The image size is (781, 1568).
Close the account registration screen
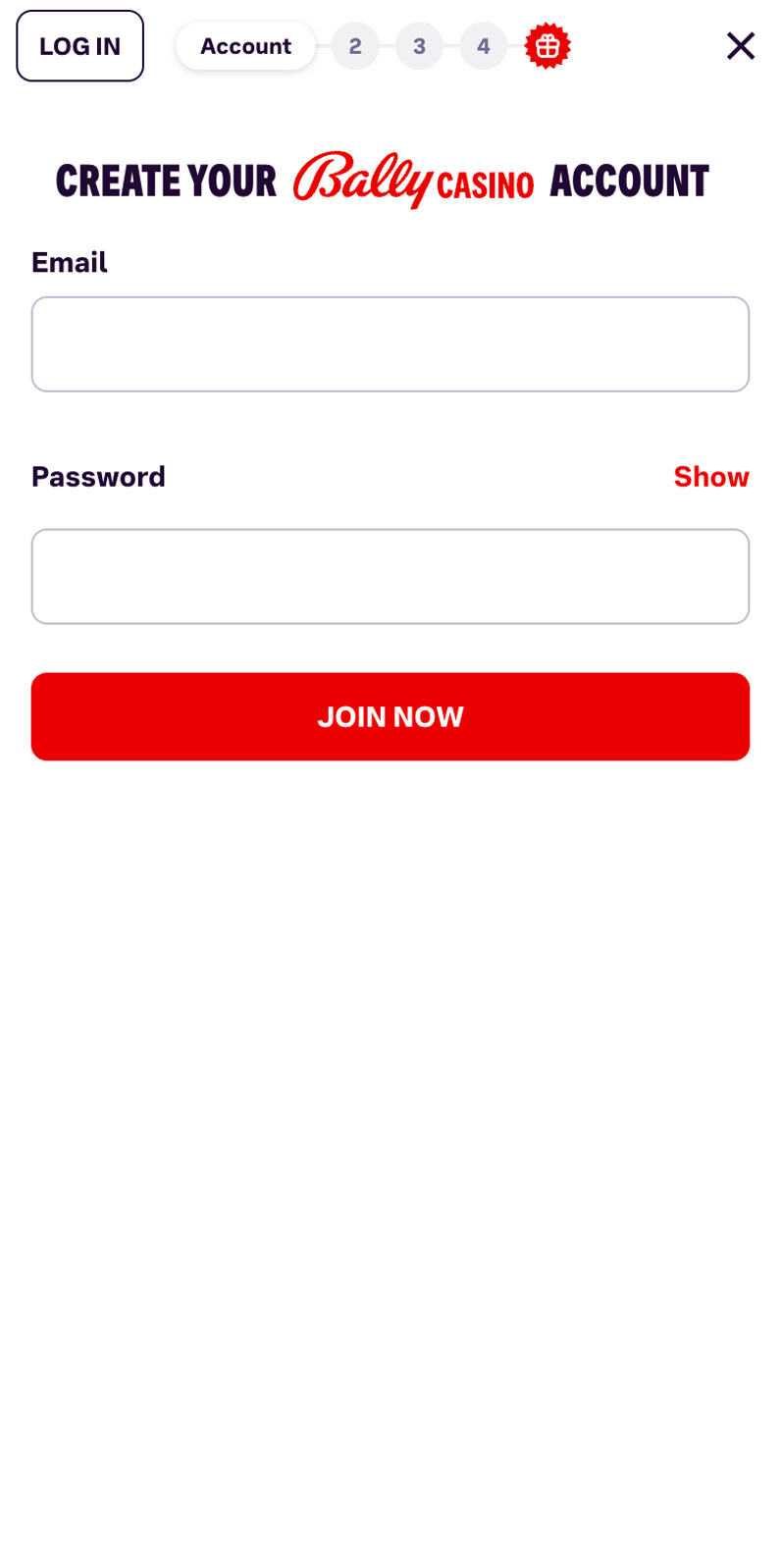point(740,46)
